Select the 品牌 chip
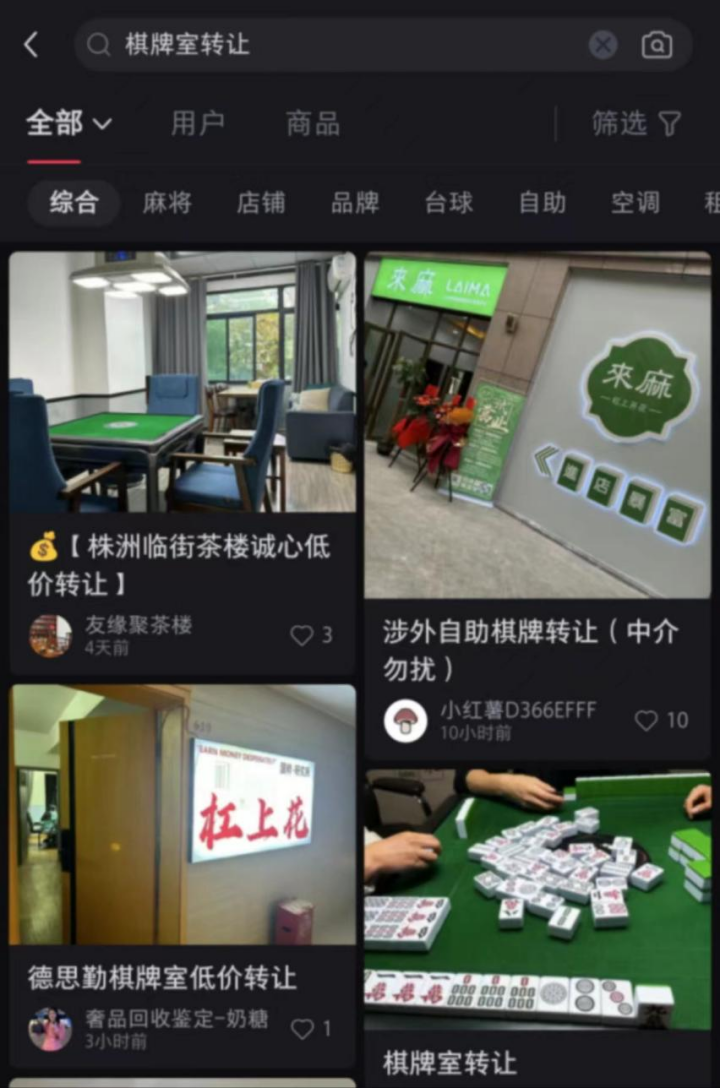The image size is (720, 1088). (355, 203)
